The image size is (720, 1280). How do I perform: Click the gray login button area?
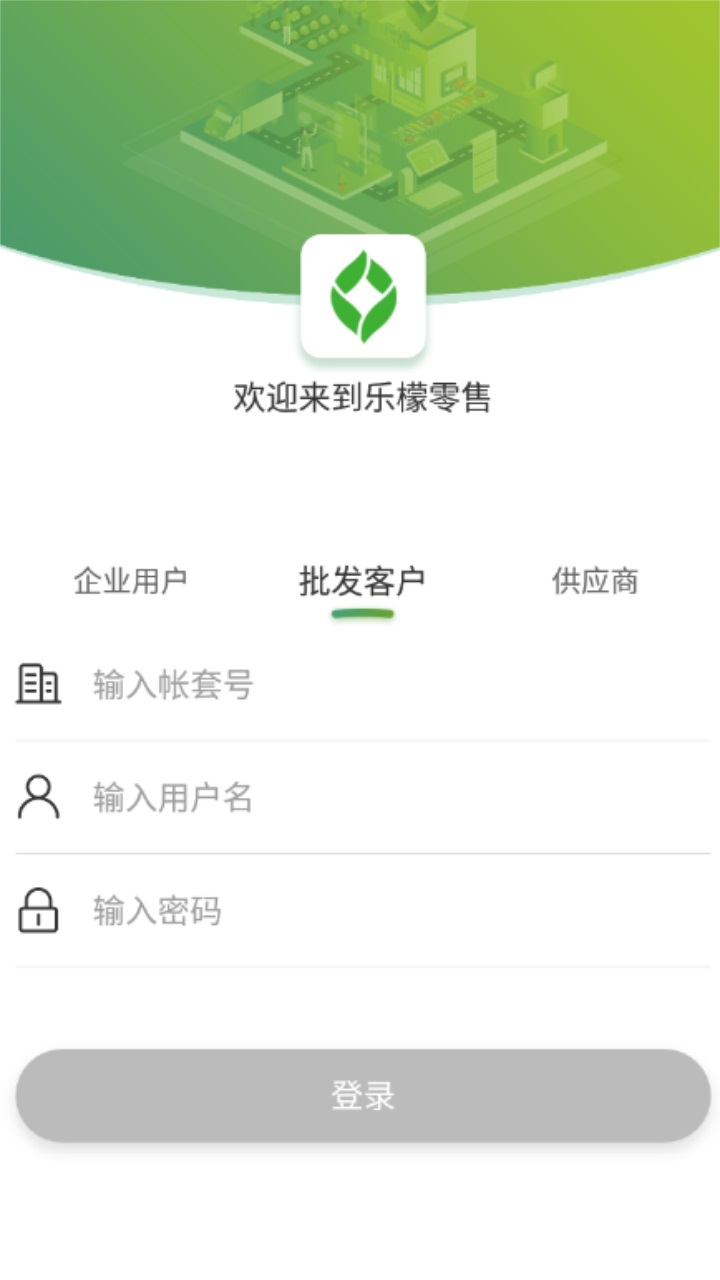[361, 1096]
